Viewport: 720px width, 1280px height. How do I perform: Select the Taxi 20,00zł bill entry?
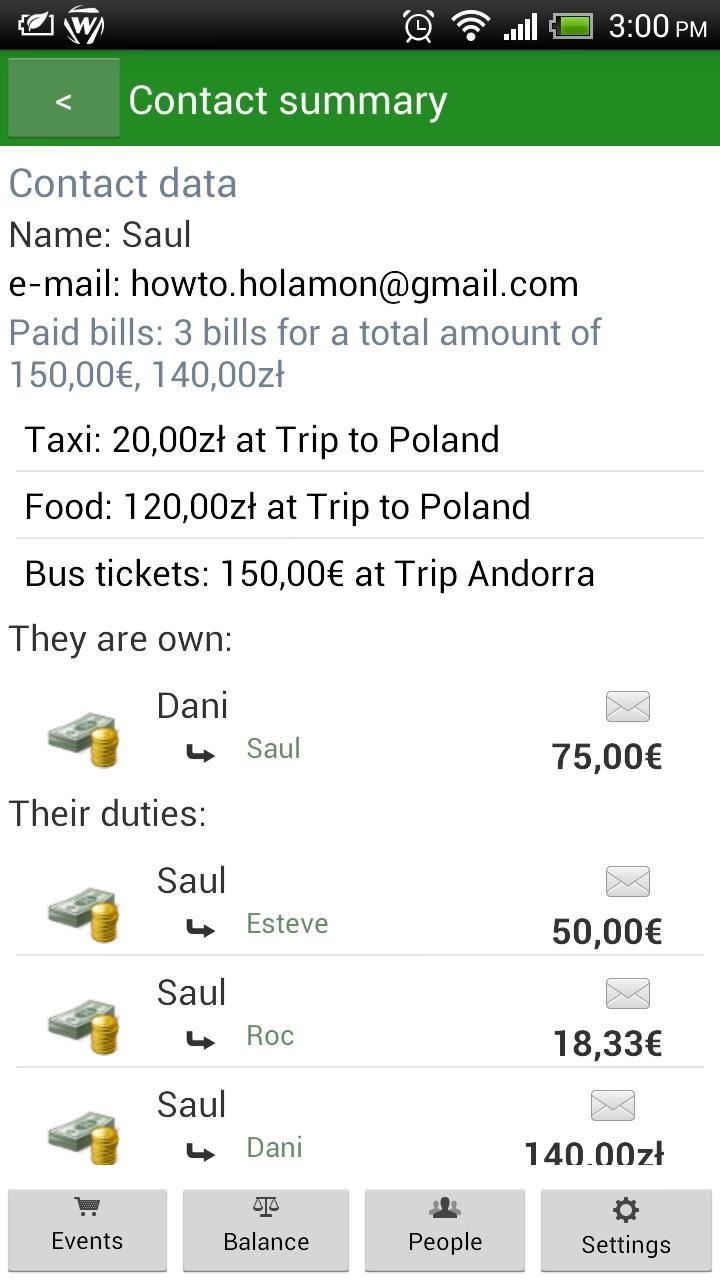coord(262,439)
